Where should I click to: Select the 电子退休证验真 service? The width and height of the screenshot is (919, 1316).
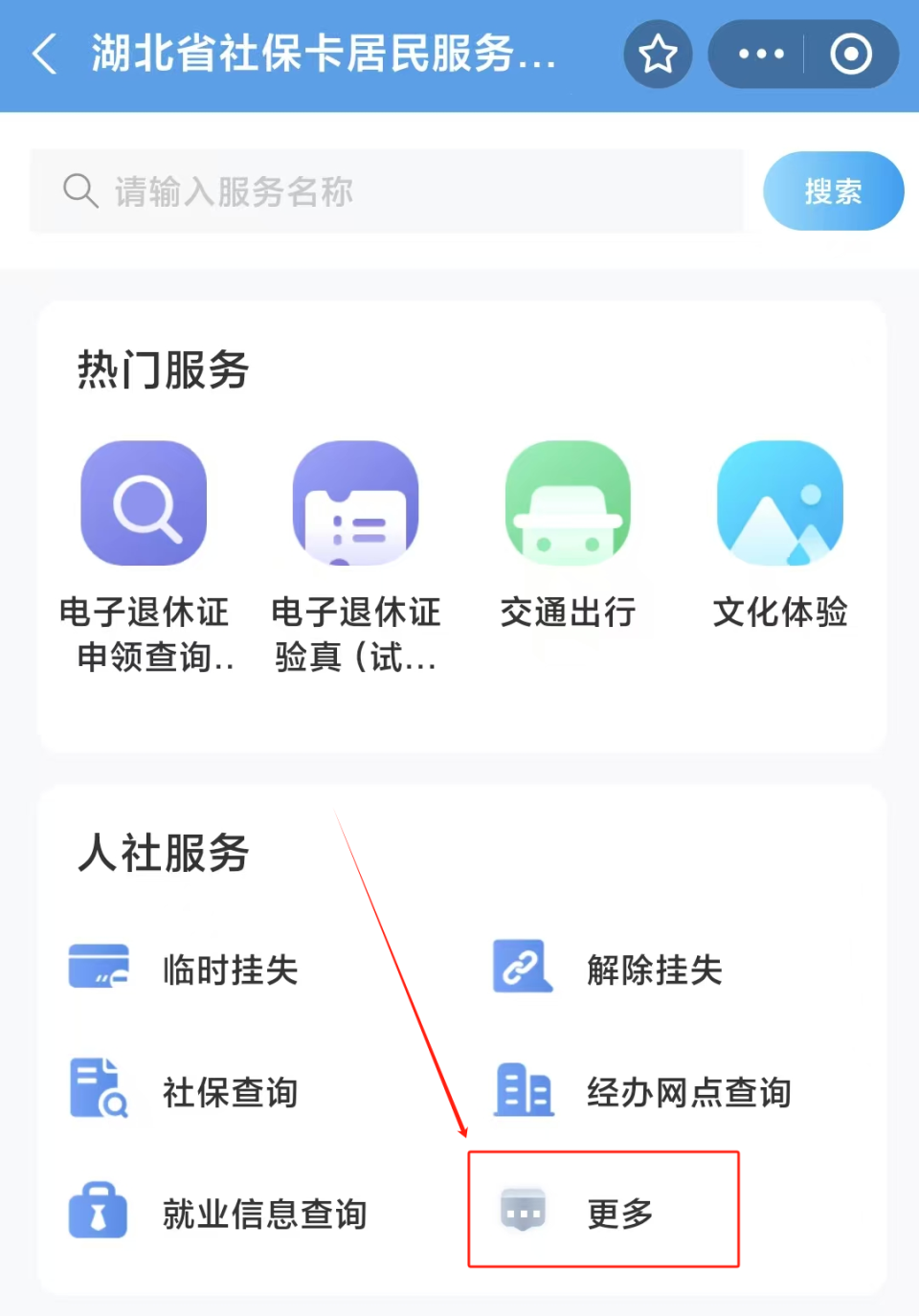click(x=355, y=502)
